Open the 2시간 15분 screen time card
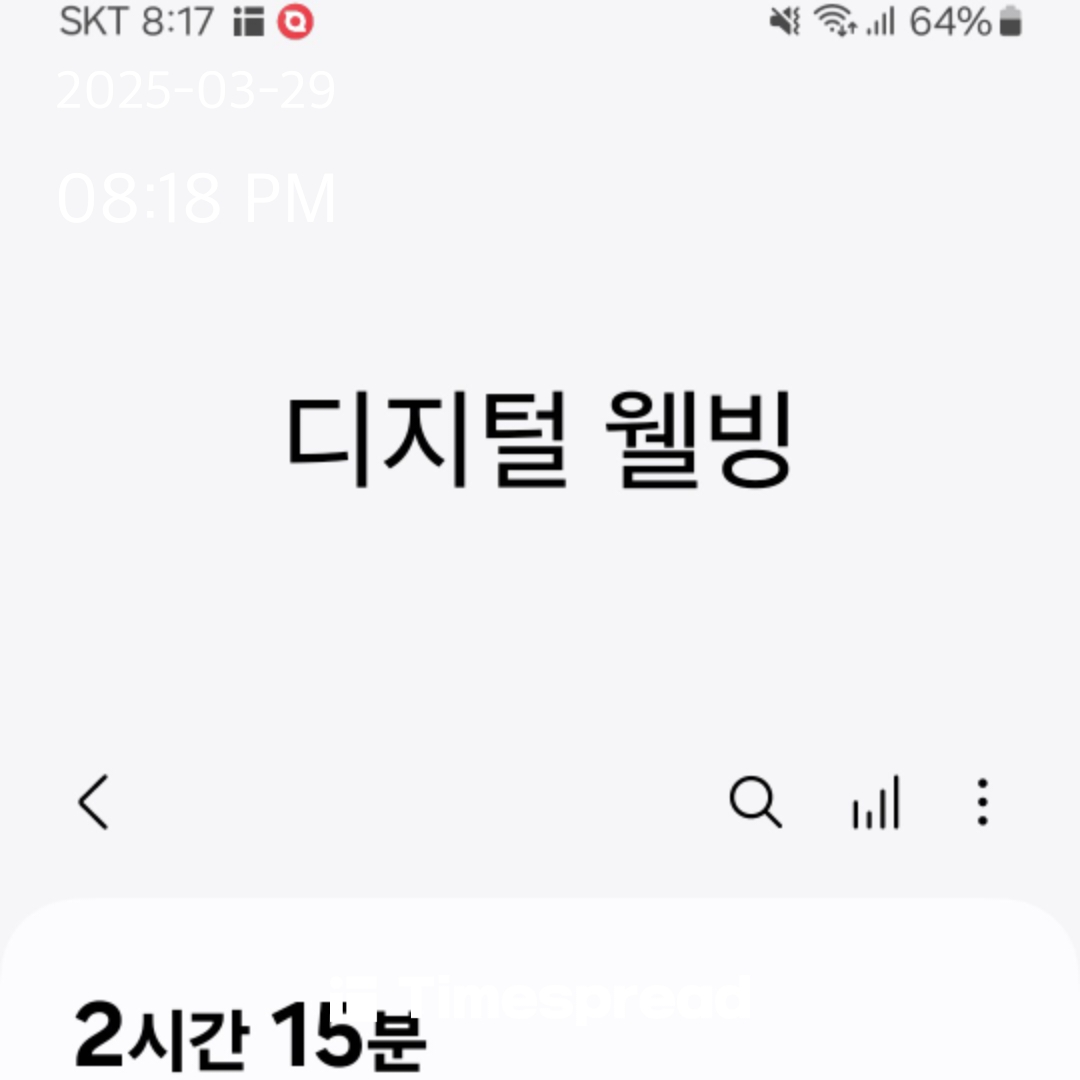 click(540, 989)
